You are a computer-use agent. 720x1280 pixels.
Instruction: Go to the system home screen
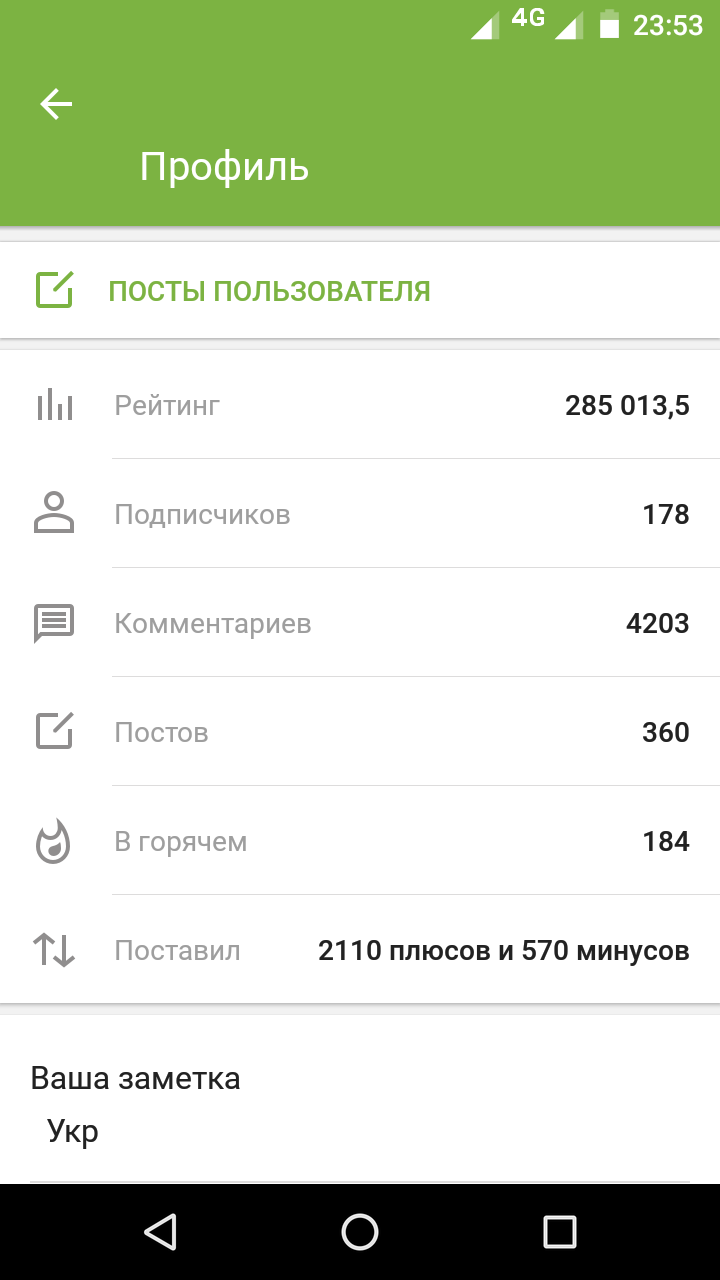(360, 1232)
